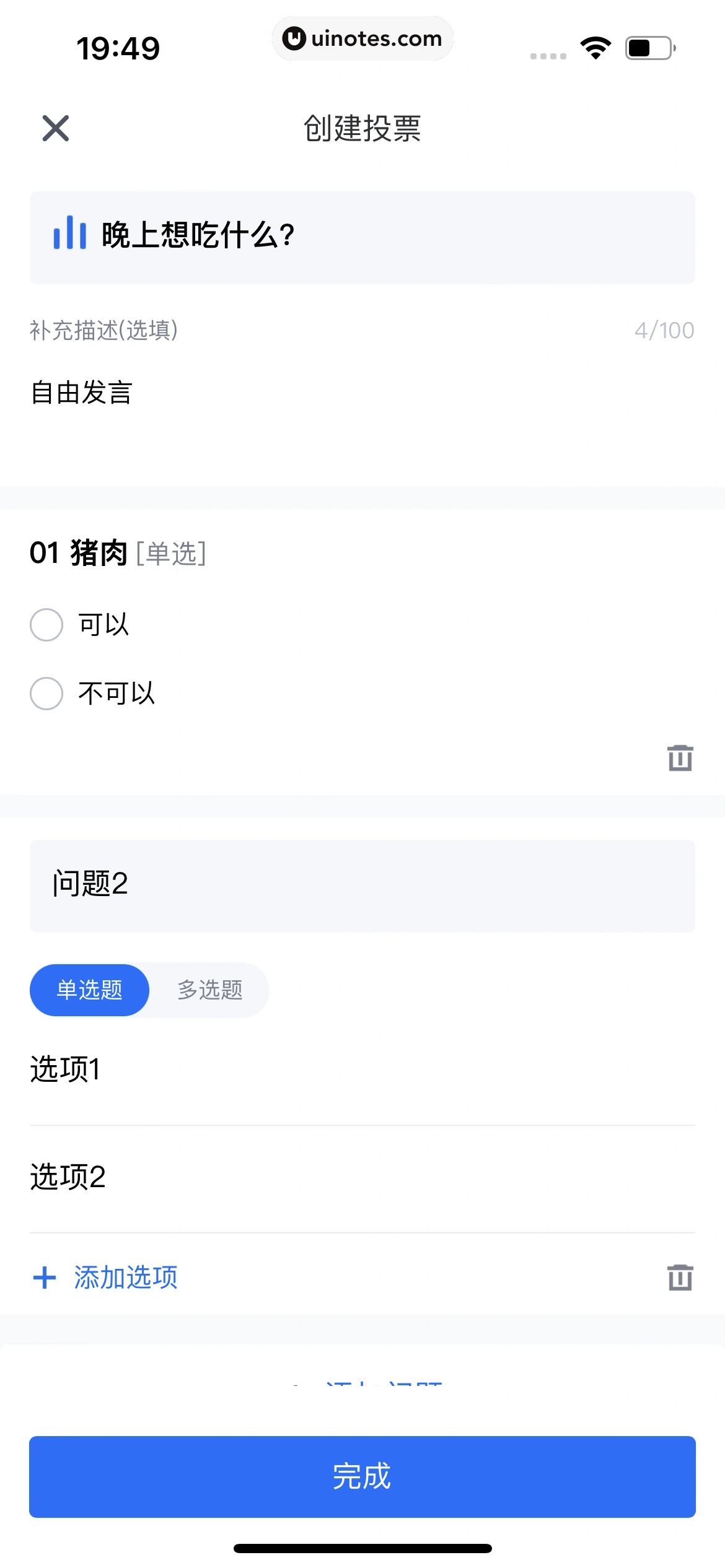Switch to the 单选题 tab

(89, 990)
